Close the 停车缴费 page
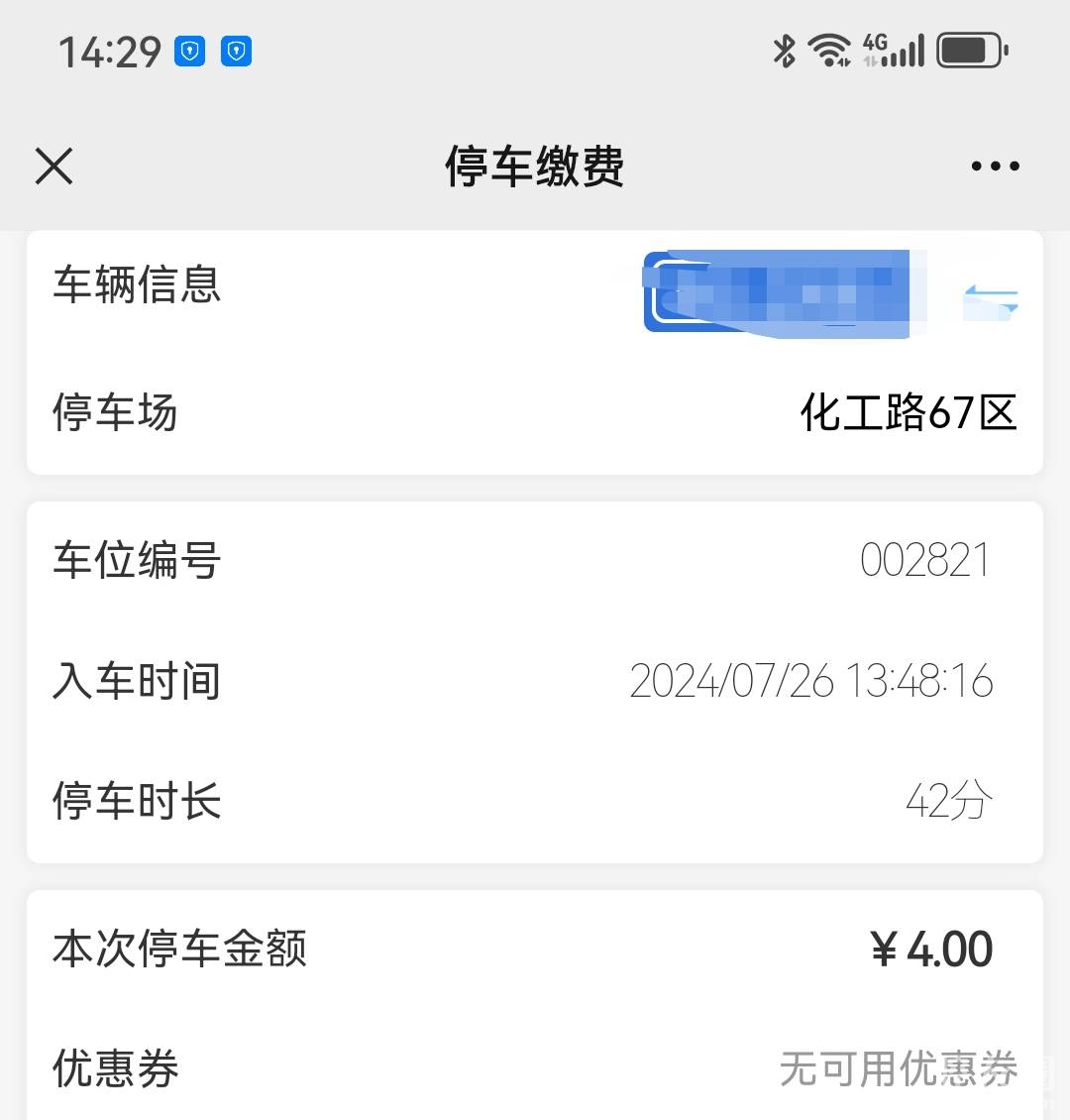Screen dimensions: 1070x1120 pyautogui.click(x=54, y=167)
